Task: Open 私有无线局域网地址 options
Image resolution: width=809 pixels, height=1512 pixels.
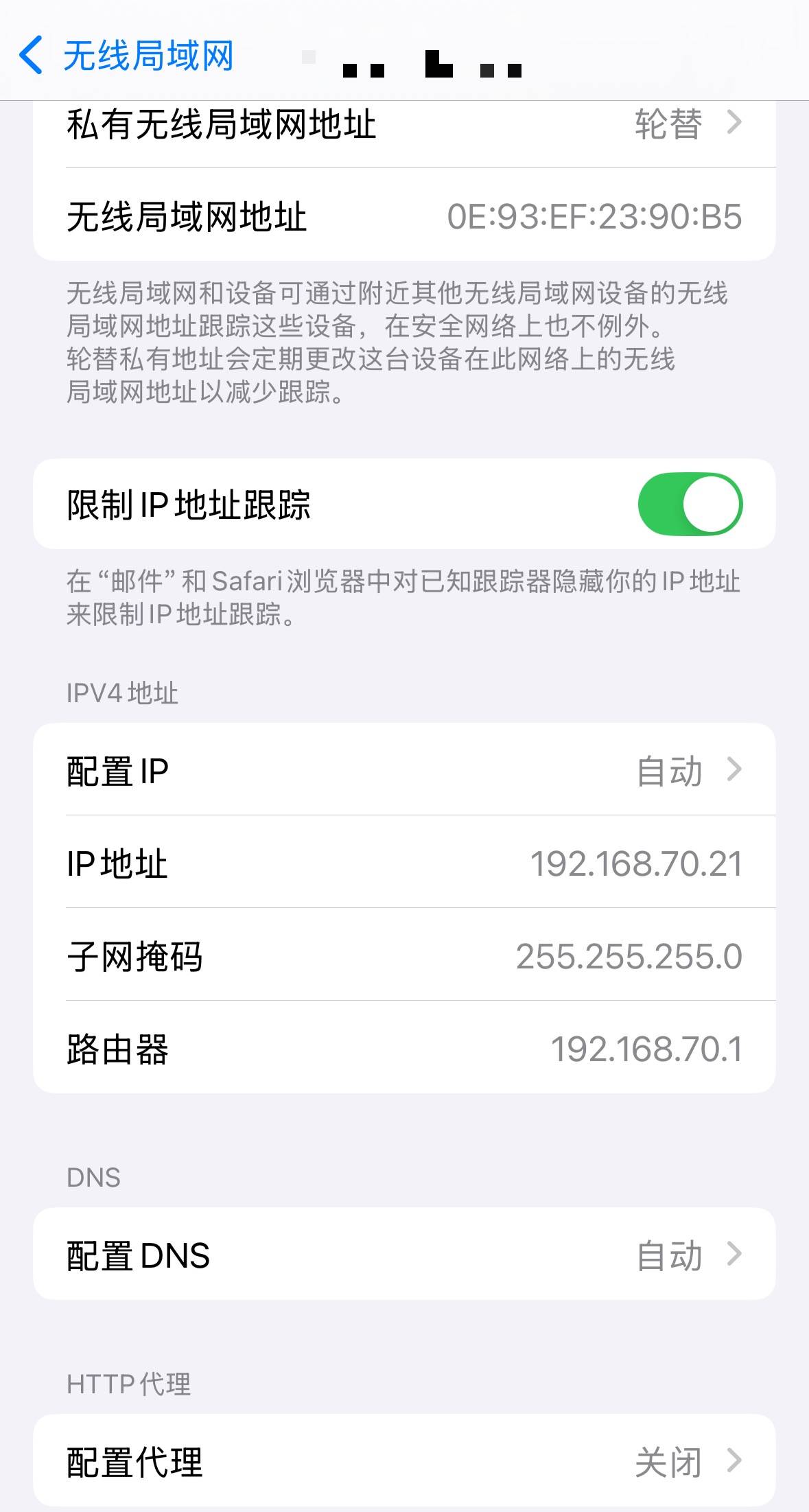Action: point(404,125)
